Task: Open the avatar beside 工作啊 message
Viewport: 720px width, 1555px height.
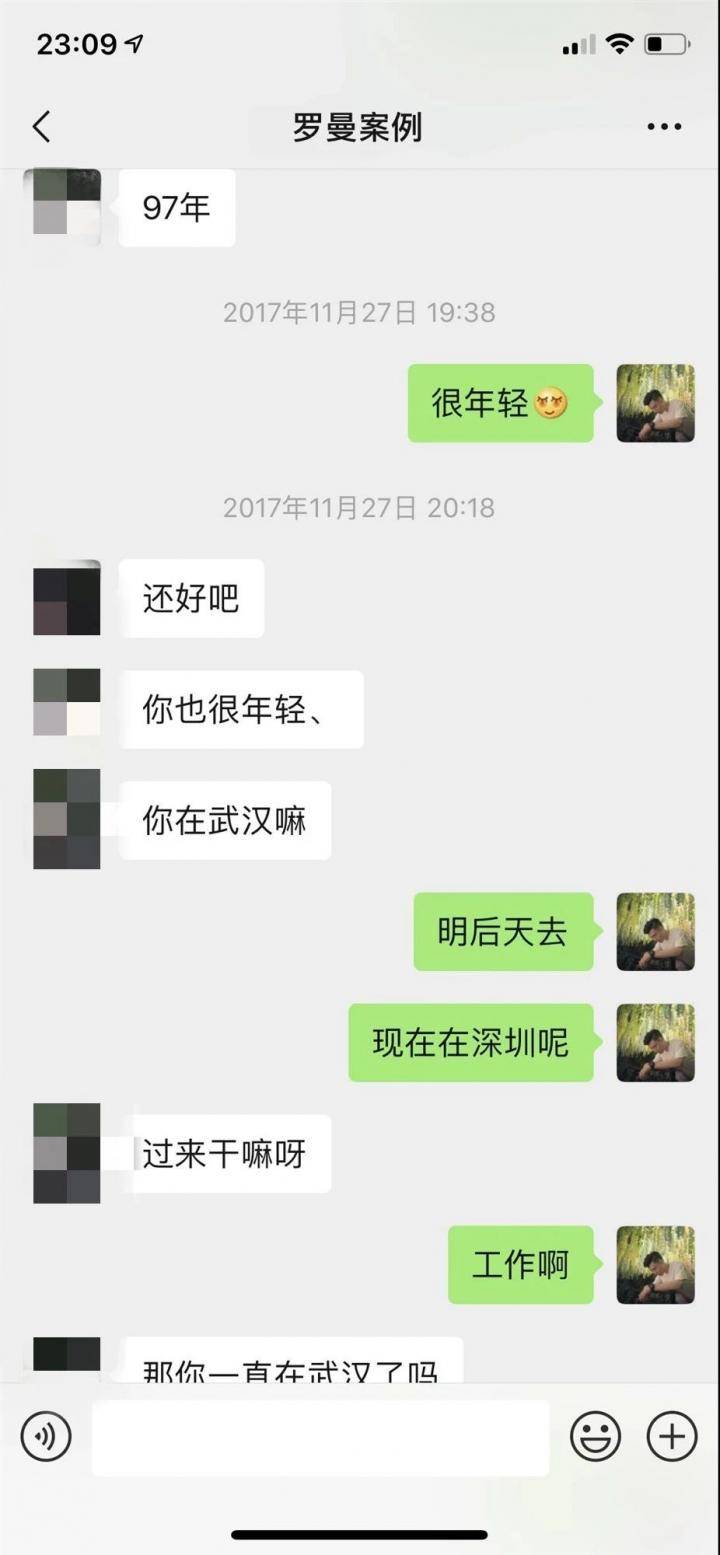Action: point(655,1265)
